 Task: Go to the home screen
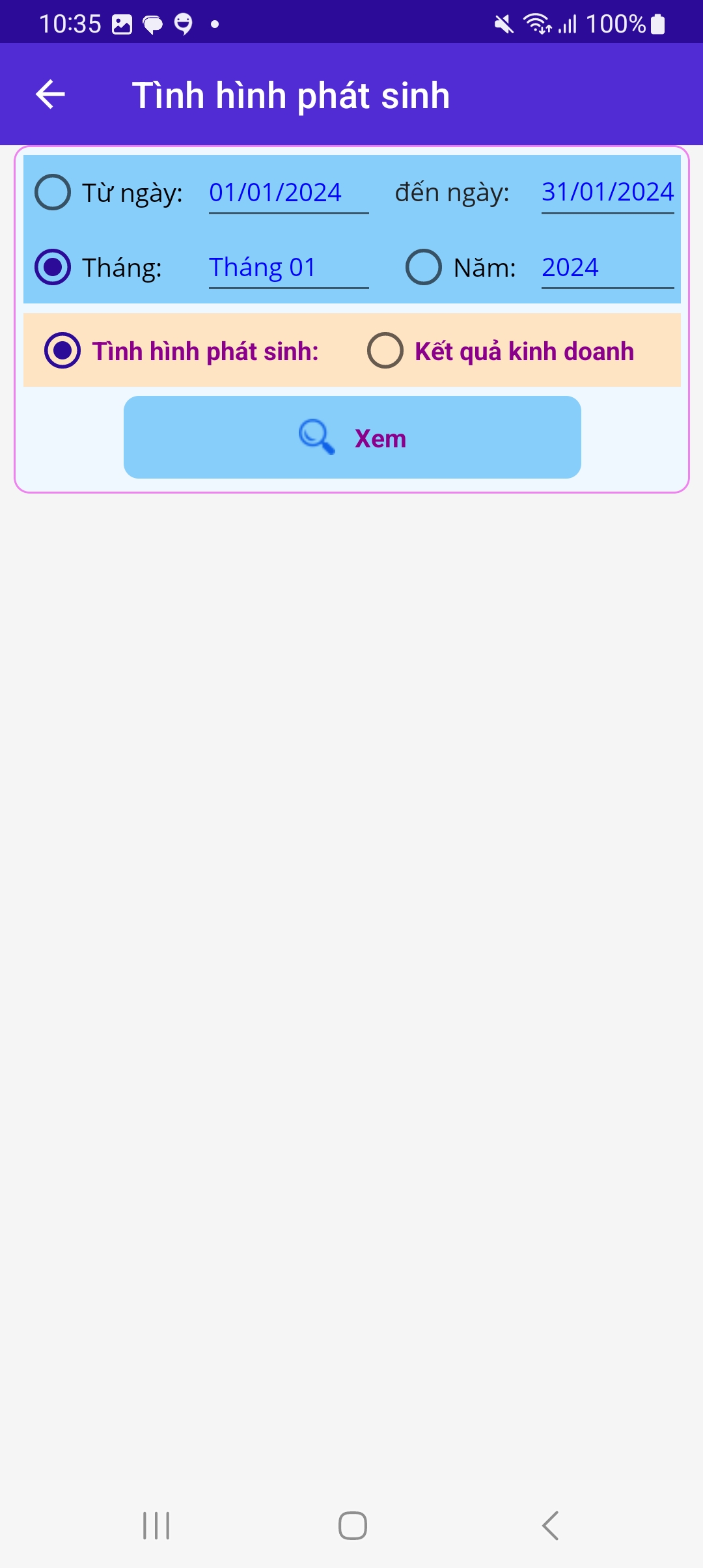[x=352, y=1525]
